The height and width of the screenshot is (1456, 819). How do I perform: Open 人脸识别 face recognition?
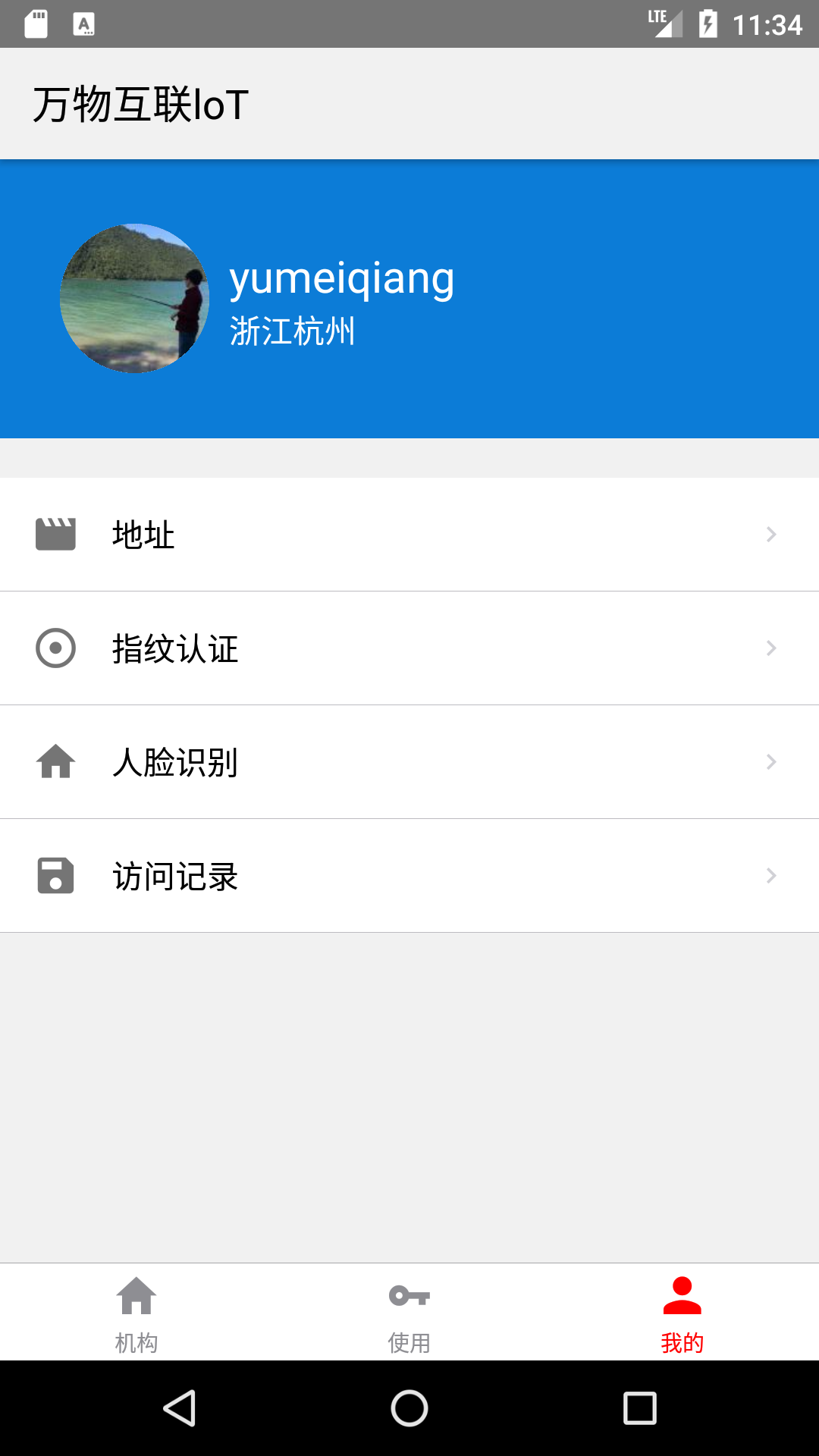coord(409,762)
